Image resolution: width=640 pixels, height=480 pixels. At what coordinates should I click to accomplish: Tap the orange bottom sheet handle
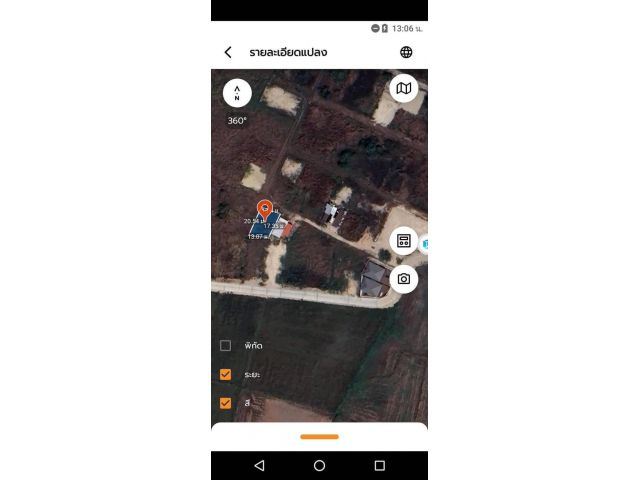(x=319, y=436)
